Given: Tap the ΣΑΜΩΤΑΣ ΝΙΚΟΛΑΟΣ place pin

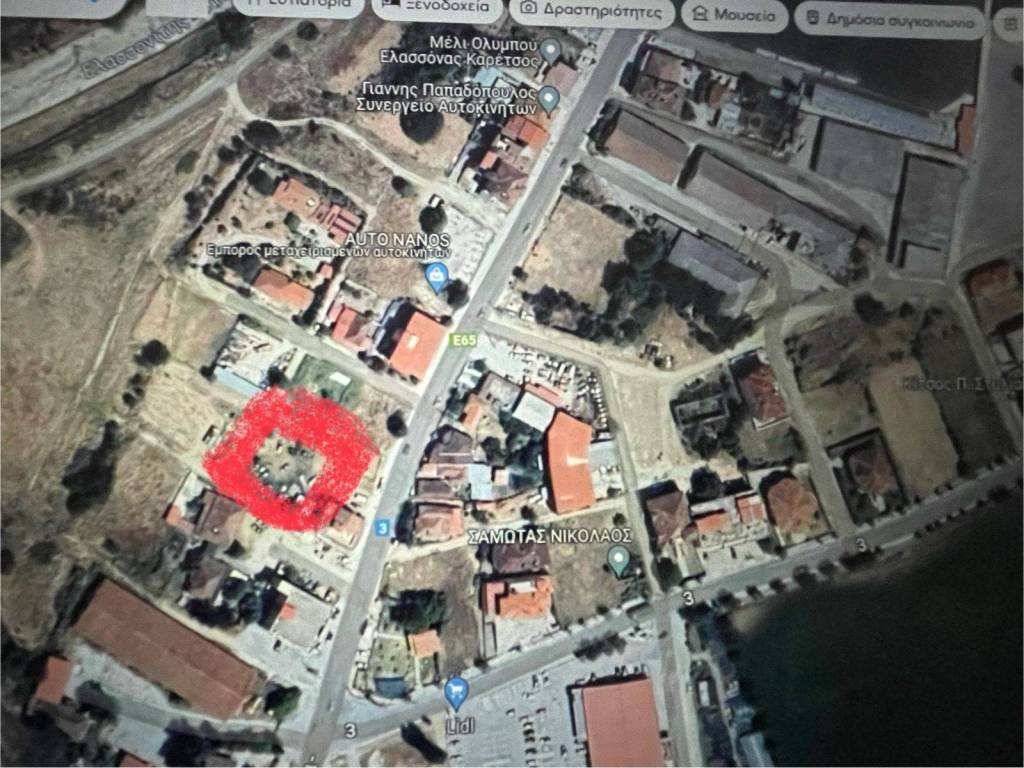Looking at the screenshot, I should tap(620, 559).
